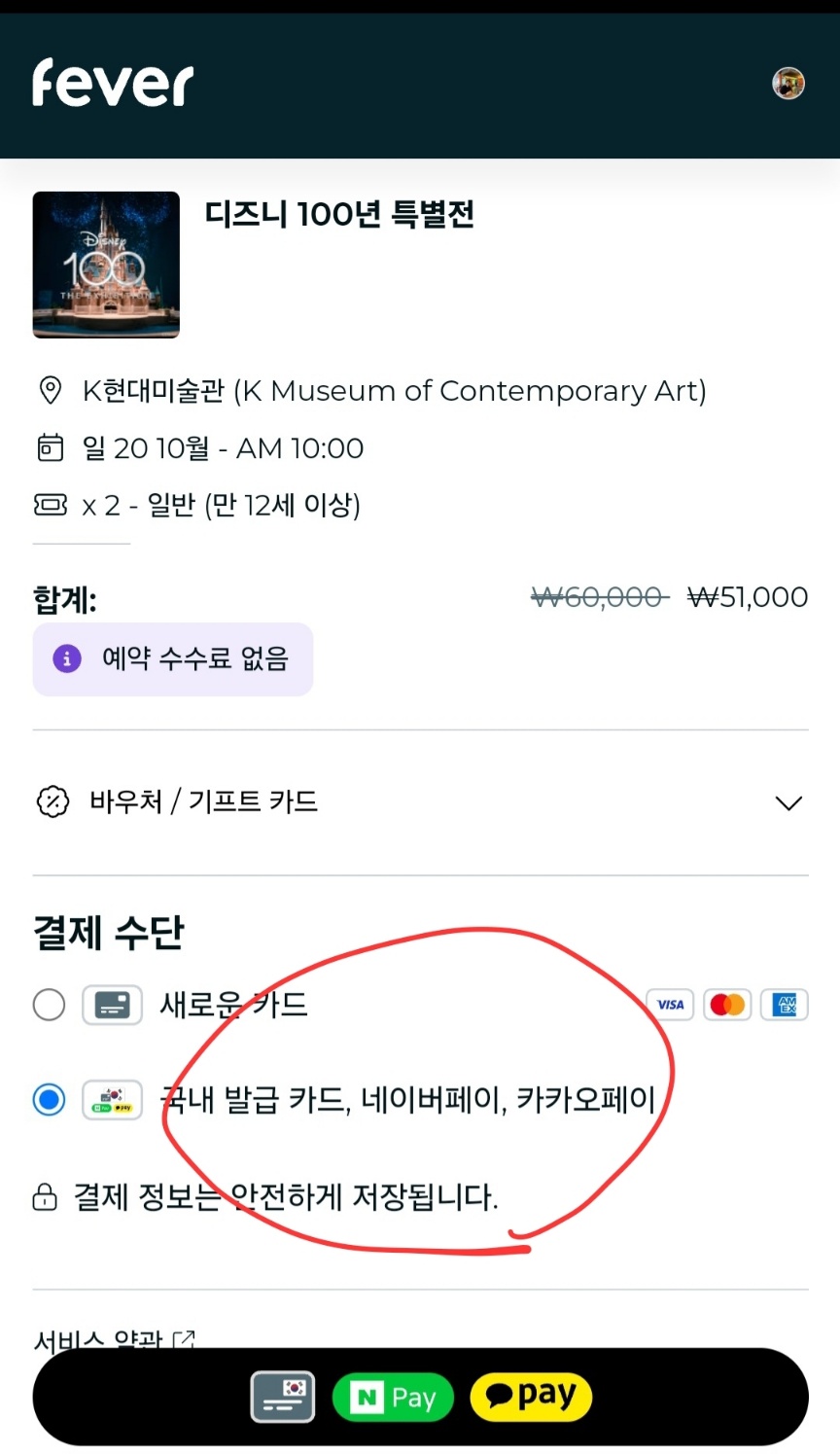Open the N Pay payment button
Viewport: 840px width, 1454px height.
tap(393, 1397)
